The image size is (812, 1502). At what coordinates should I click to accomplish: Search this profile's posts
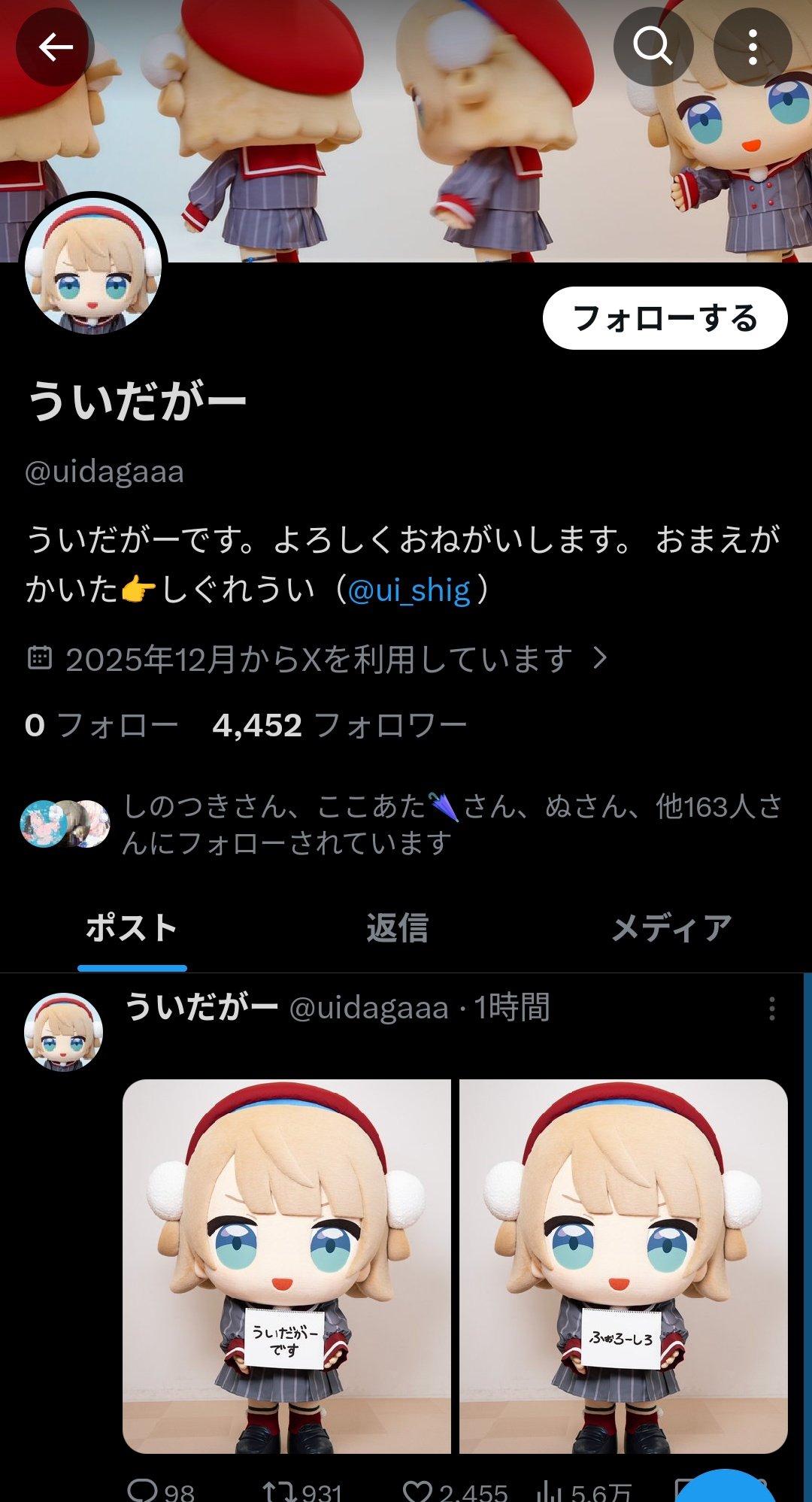tap(652, 47)
